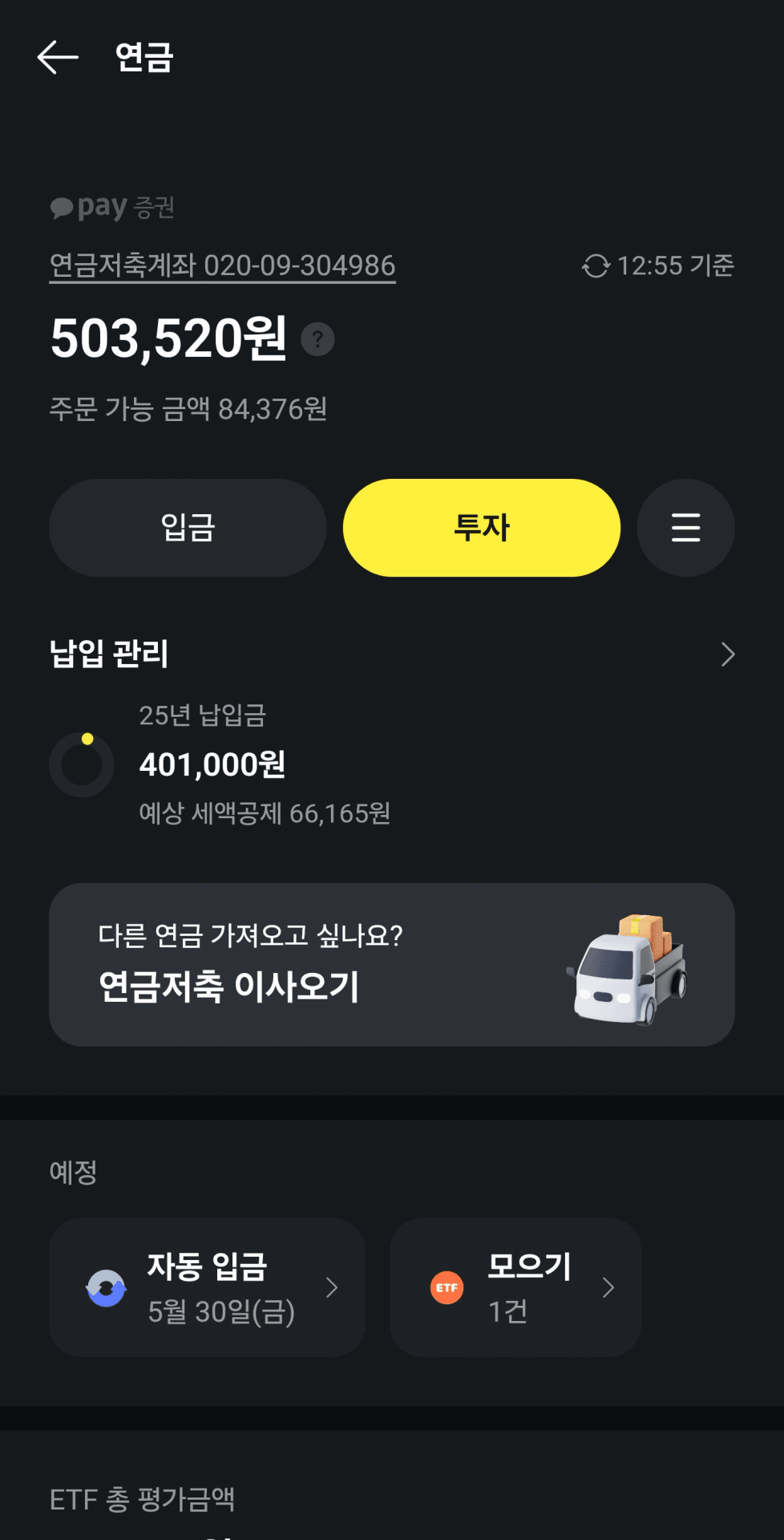Image resolution: width=784 pixels, height=1540 pixels.
Task: Tap the 입금 button to deposit
Action: [x=188, y=528]
